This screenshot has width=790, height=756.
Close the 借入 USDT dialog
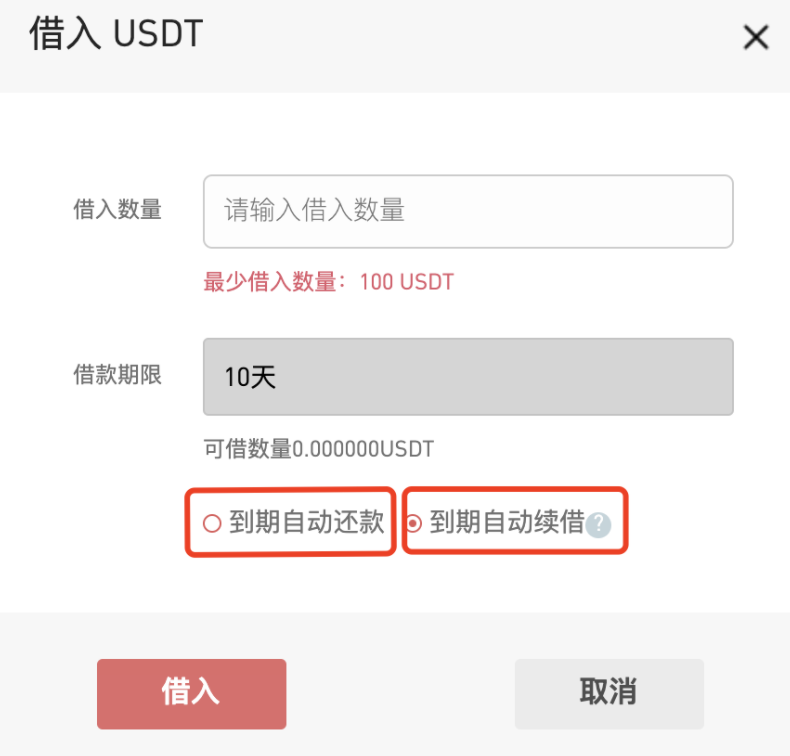(x=755, y=38)
